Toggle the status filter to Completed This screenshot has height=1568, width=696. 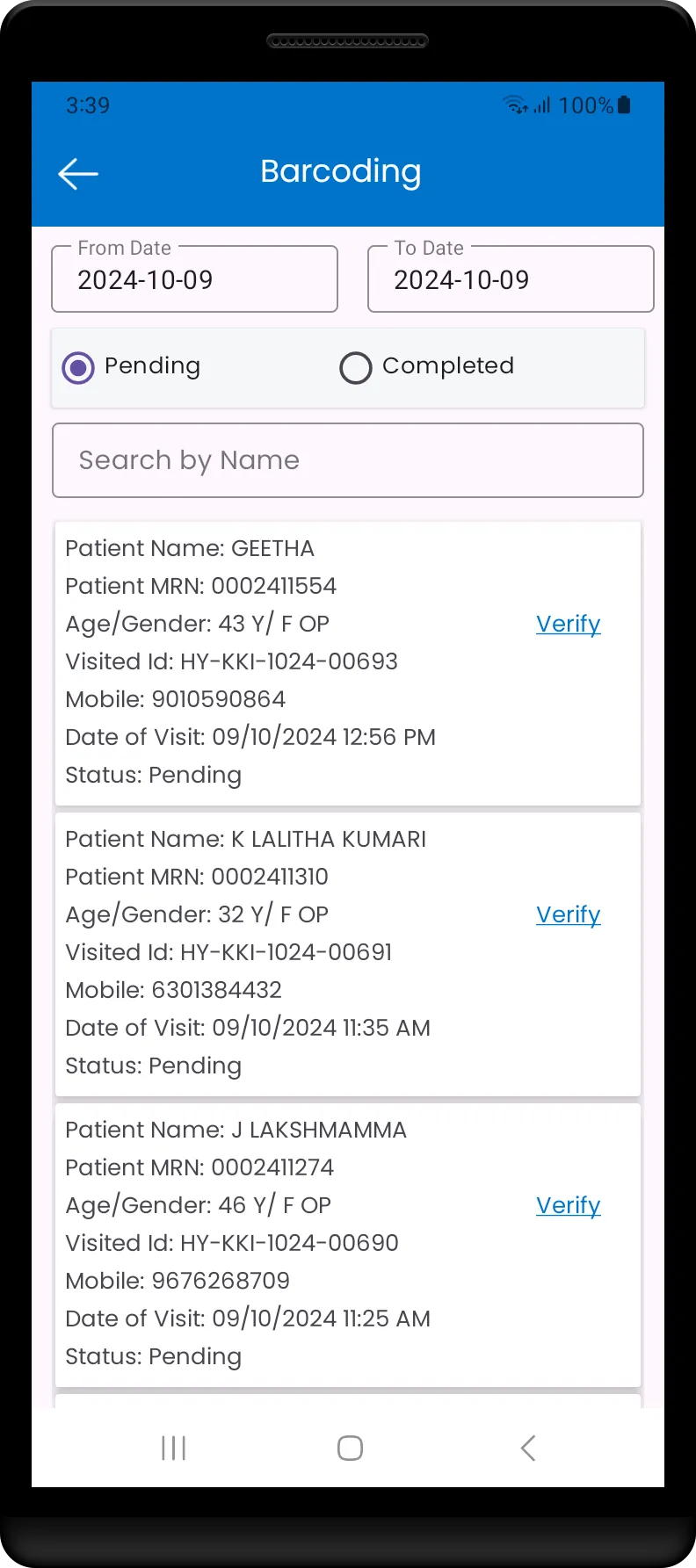pyautogui.click(x=356, y=367)
